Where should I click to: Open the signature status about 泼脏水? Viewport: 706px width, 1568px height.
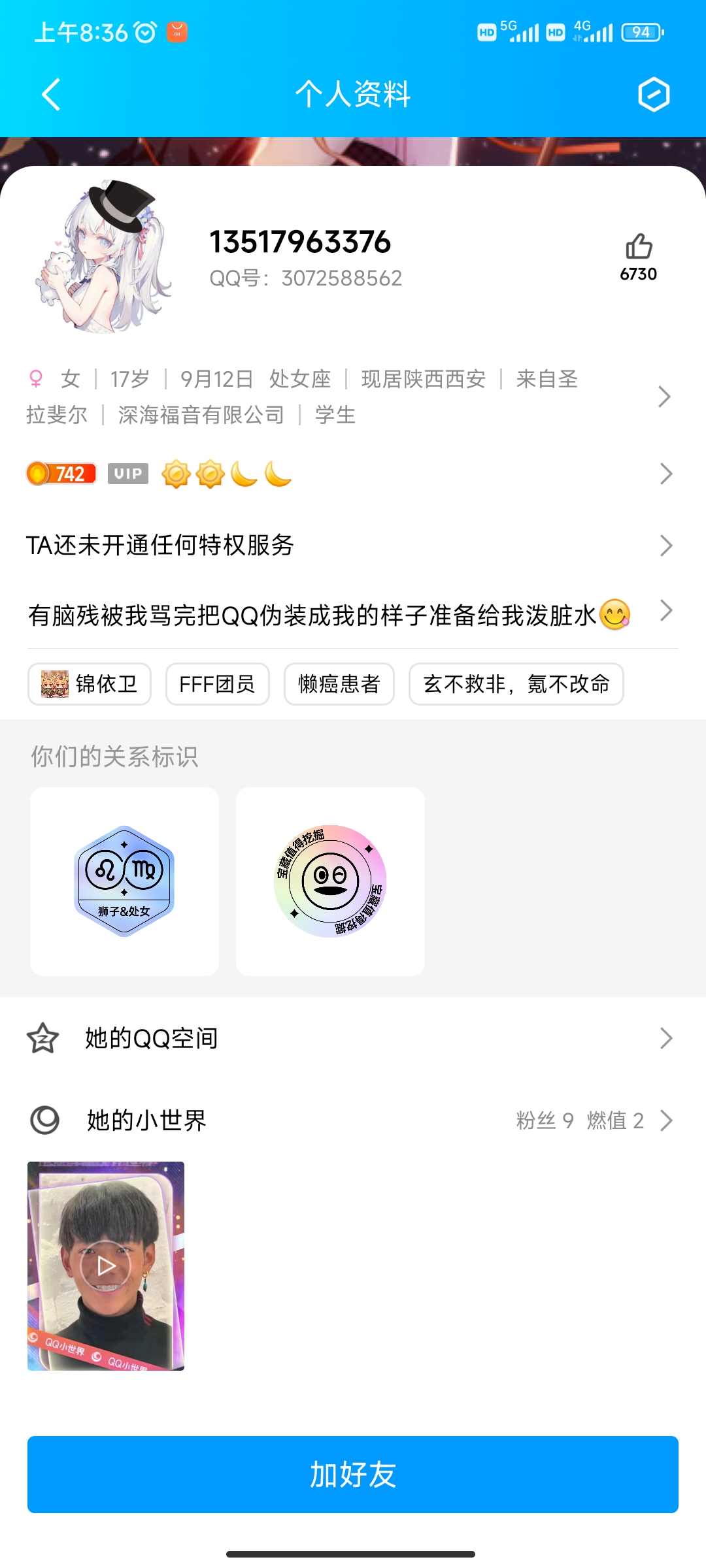pyautogui.click(x=353, y=614)
